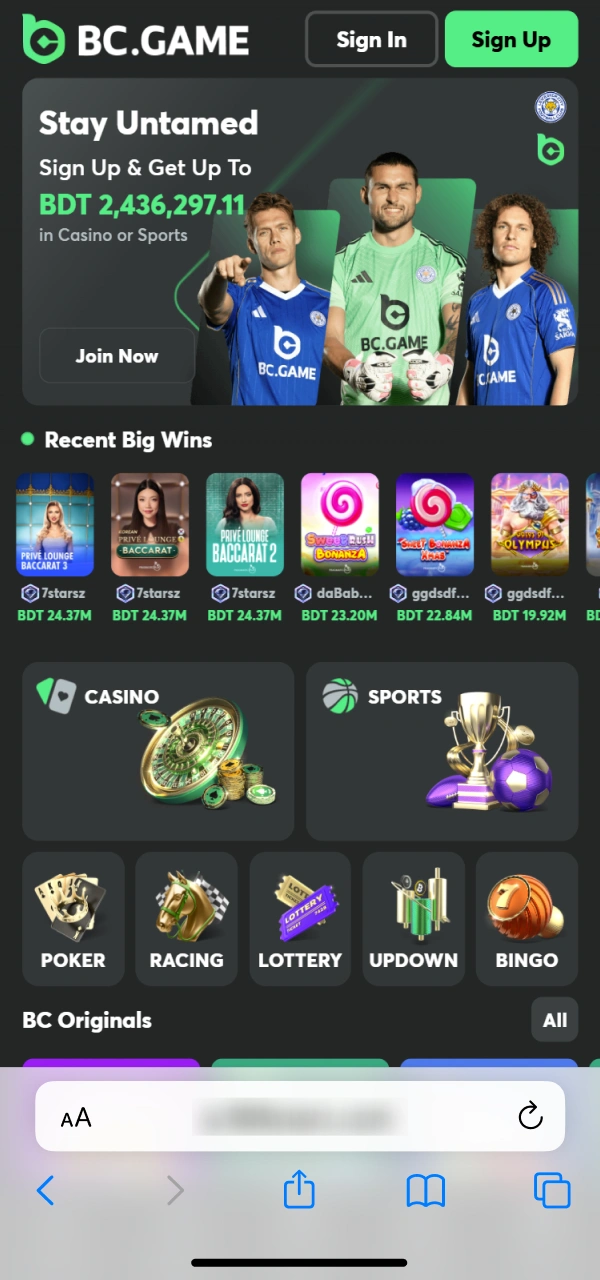Select the Lottery category
This screenshot has height=1280, width=600.
(x=300, y=918)
